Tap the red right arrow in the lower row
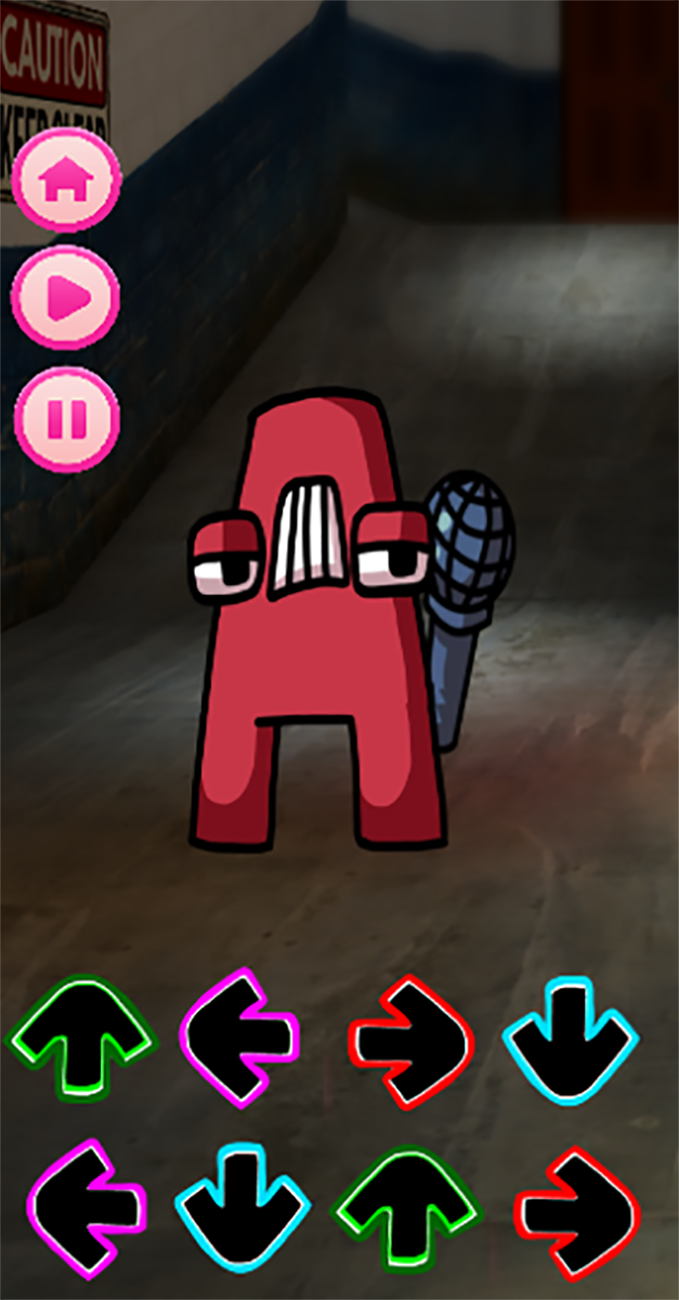The width and height of the screenshot is (679, 1300). (577, 1213)
